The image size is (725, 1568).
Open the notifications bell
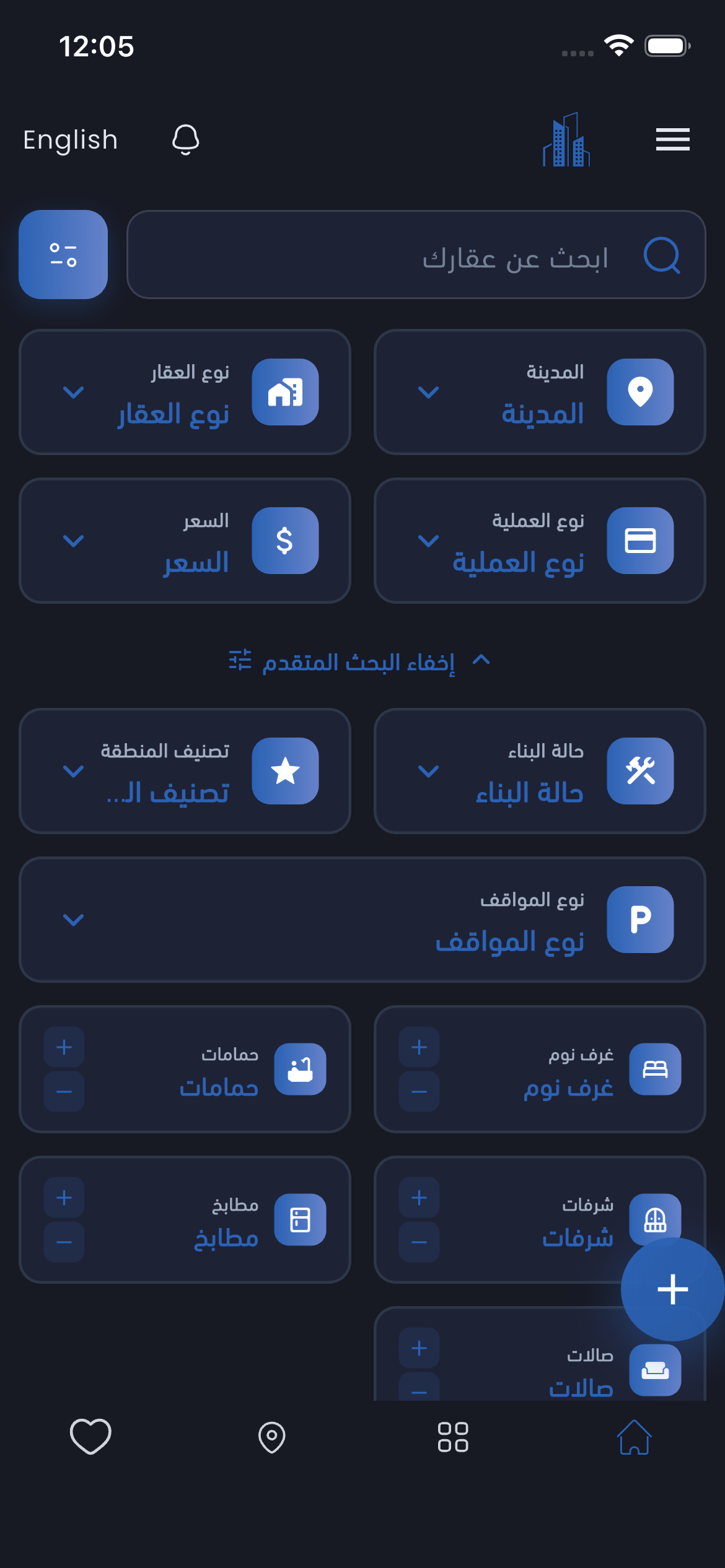(185, 139)
